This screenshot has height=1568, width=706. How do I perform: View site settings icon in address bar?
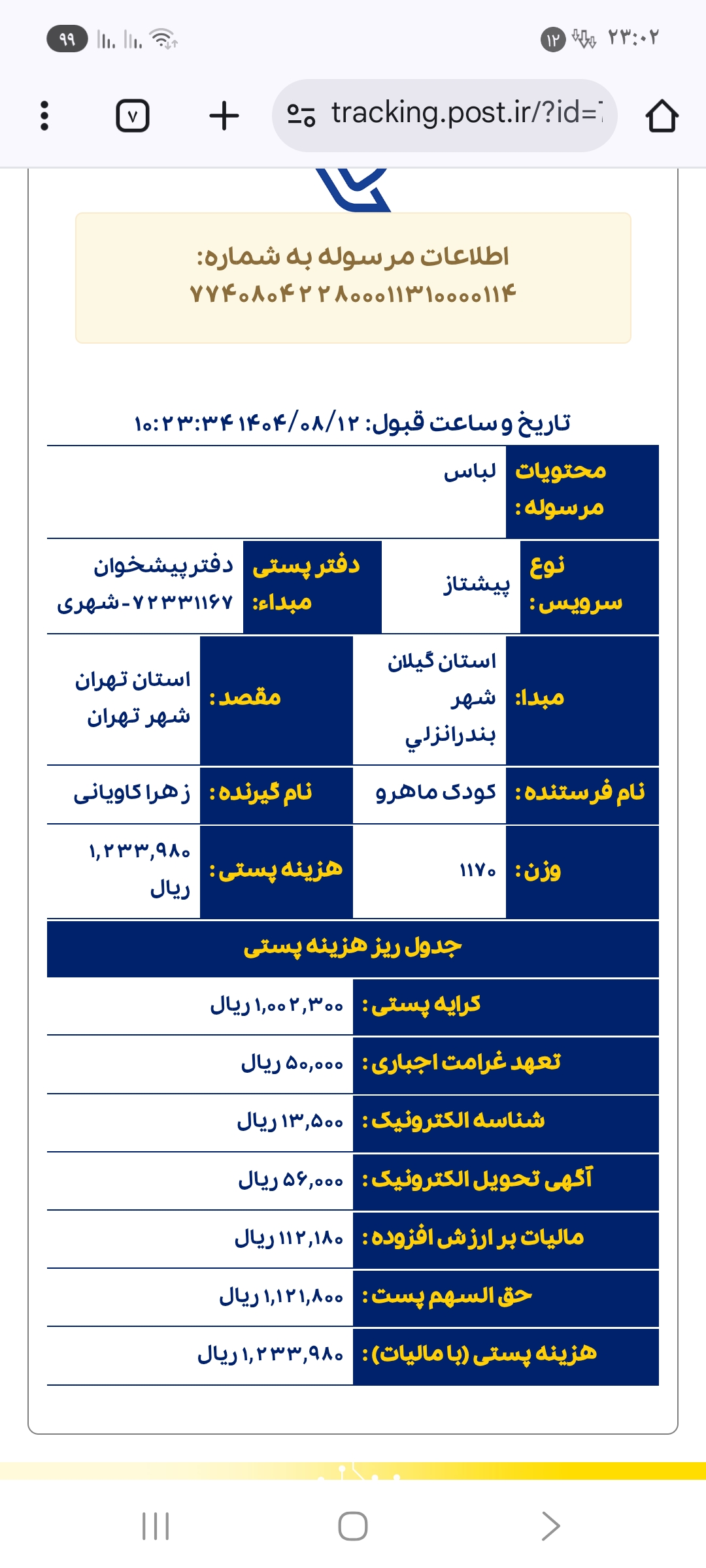coord(301,116)
